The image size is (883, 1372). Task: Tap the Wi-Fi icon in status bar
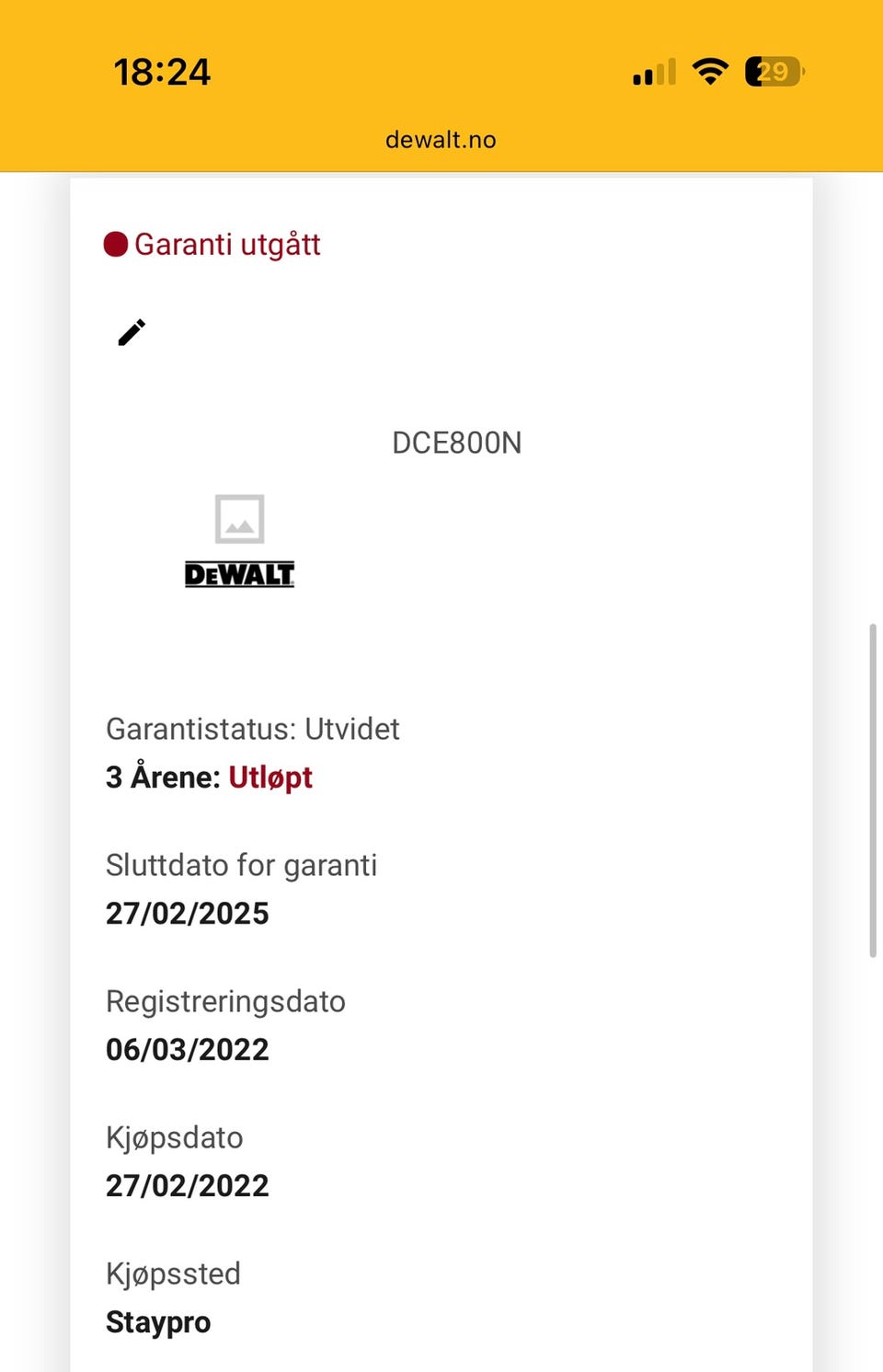pyautogui.click(x=708, y=71)
